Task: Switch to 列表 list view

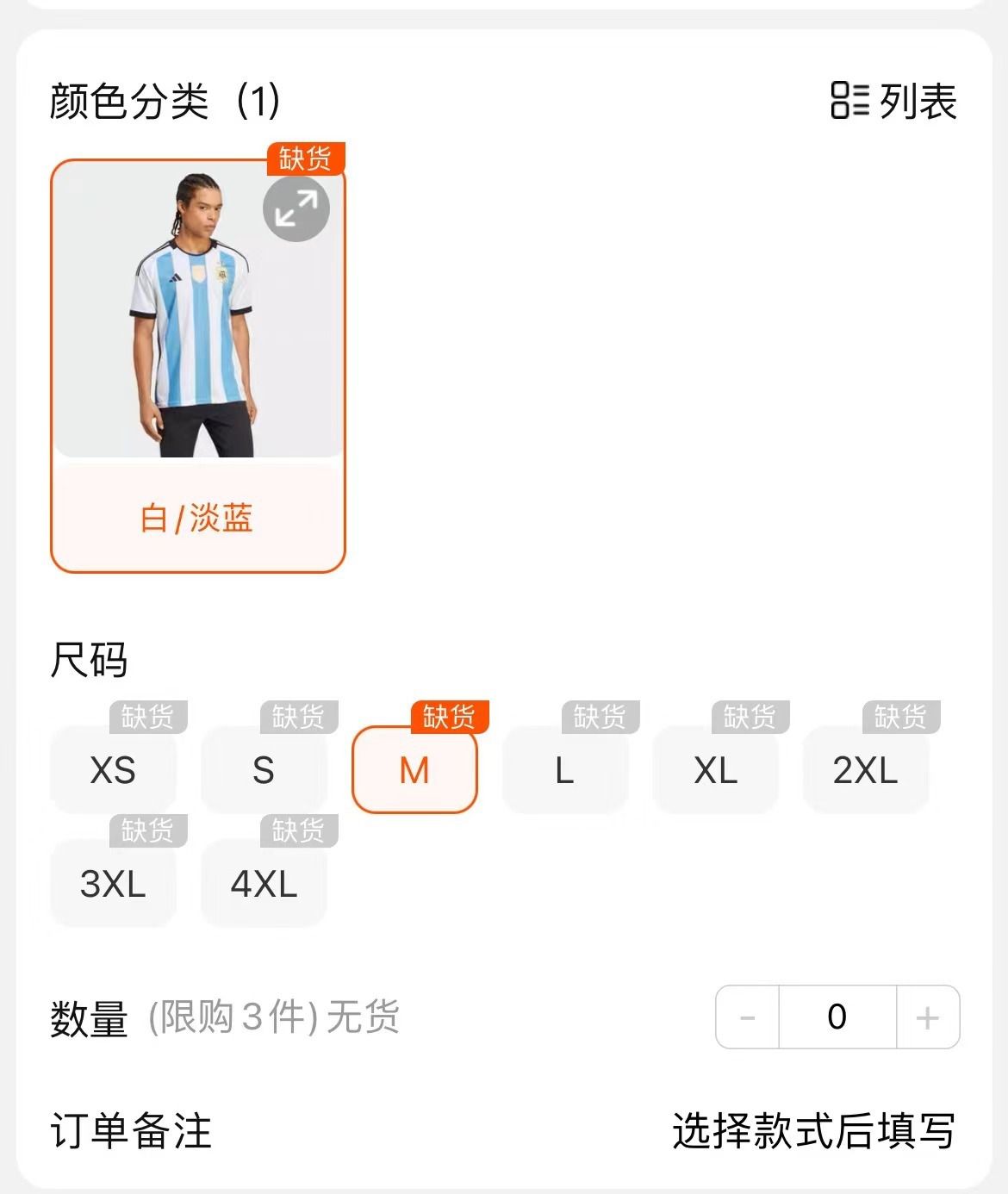Action: (893, 101)
